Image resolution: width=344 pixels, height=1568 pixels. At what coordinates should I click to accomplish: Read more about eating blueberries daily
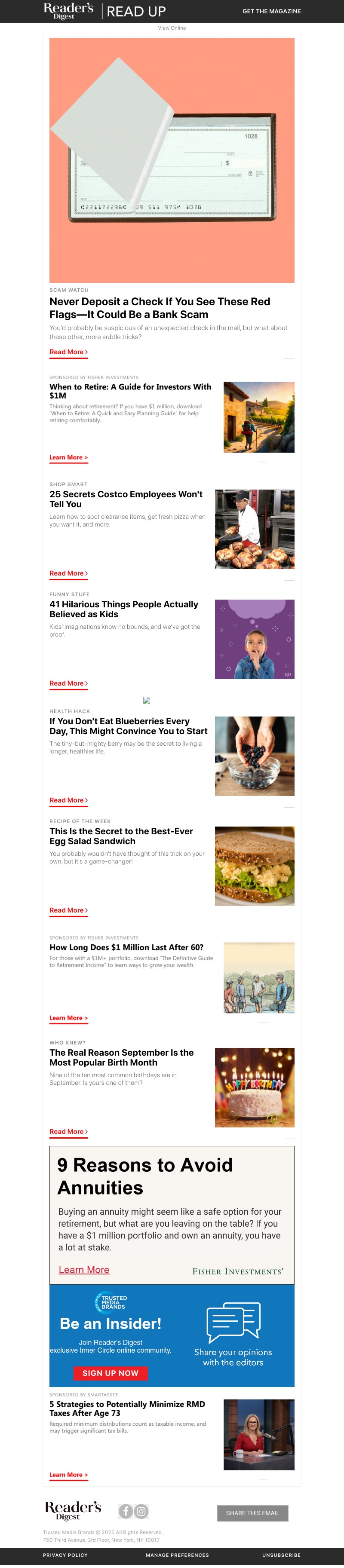coord(68,800)
